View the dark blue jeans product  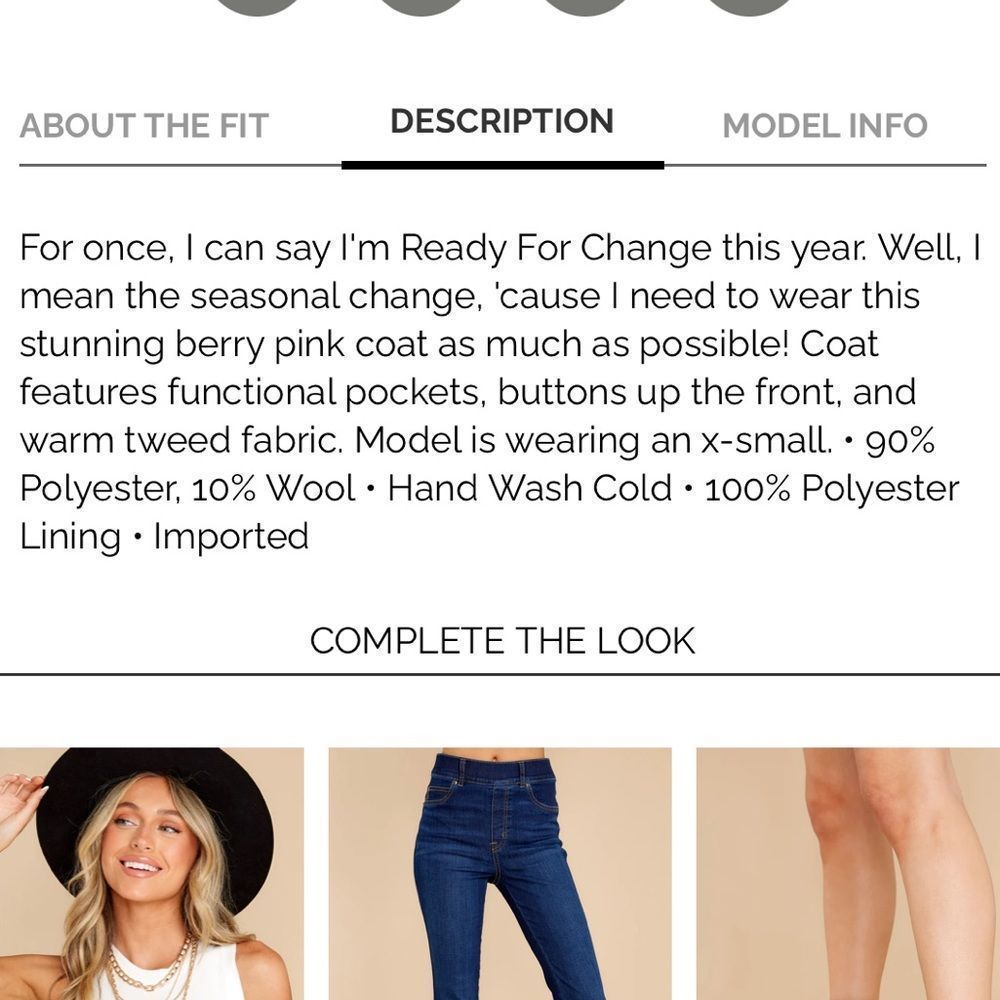point(499,873)
